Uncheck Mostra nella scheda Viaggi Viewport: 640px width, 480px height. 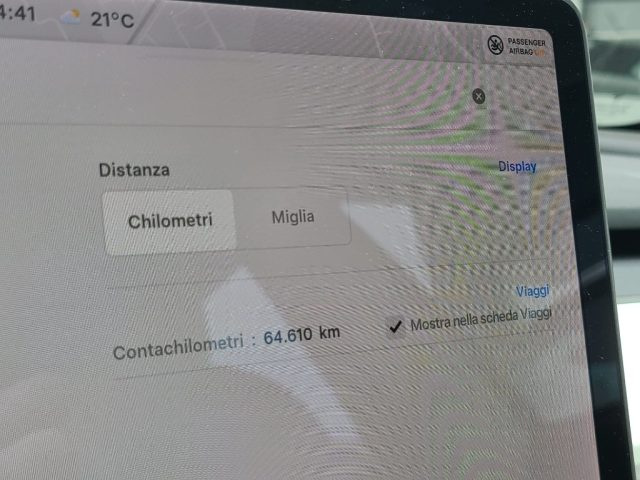[396, 326]
